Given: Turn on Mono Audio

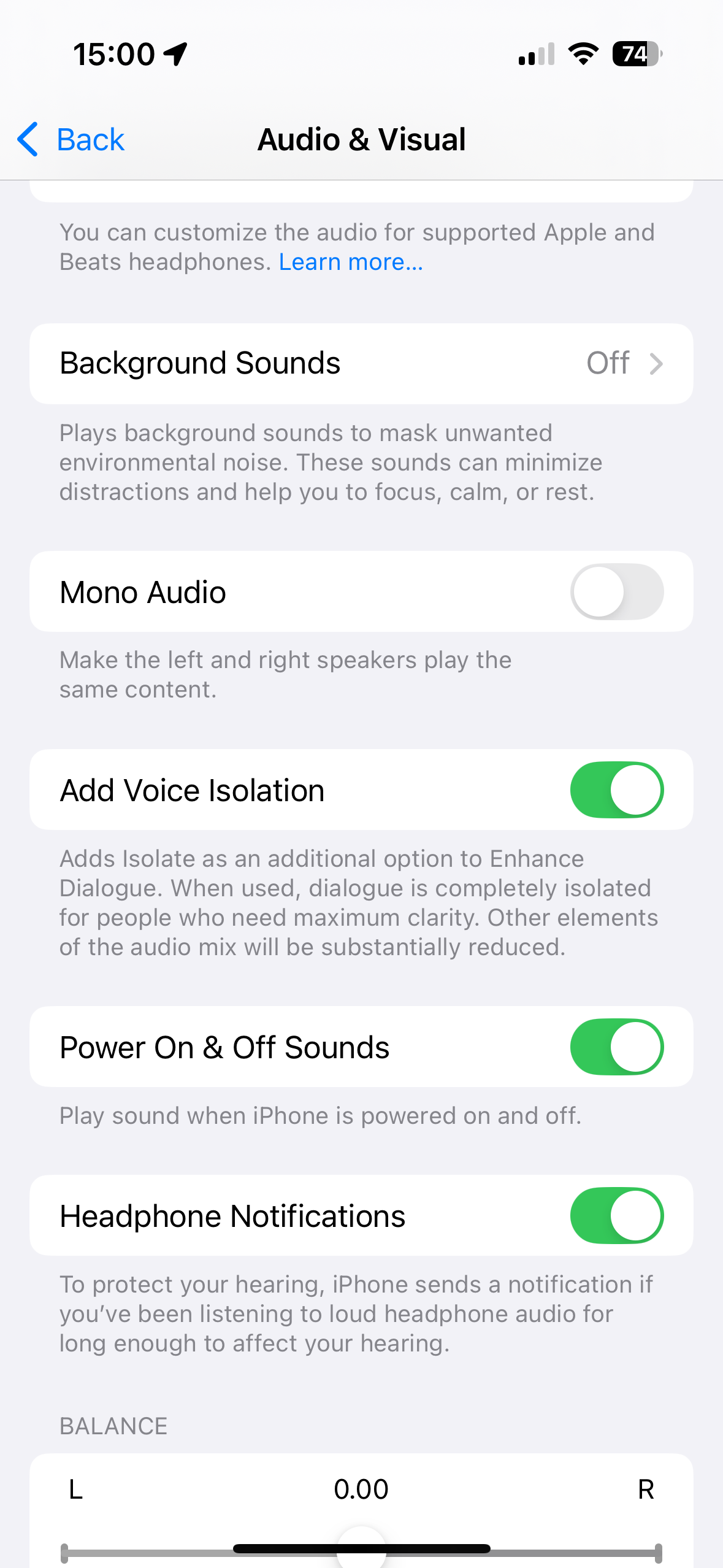Looking at the screenshot, I should (616, 592).
